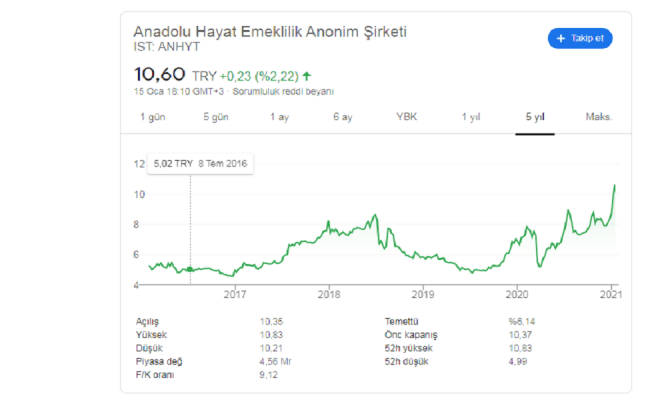Image resolution: width=660 pixels, height=400 pixels.
Task: Switch to the 6 ay range
Action: (x=343, y=117)
